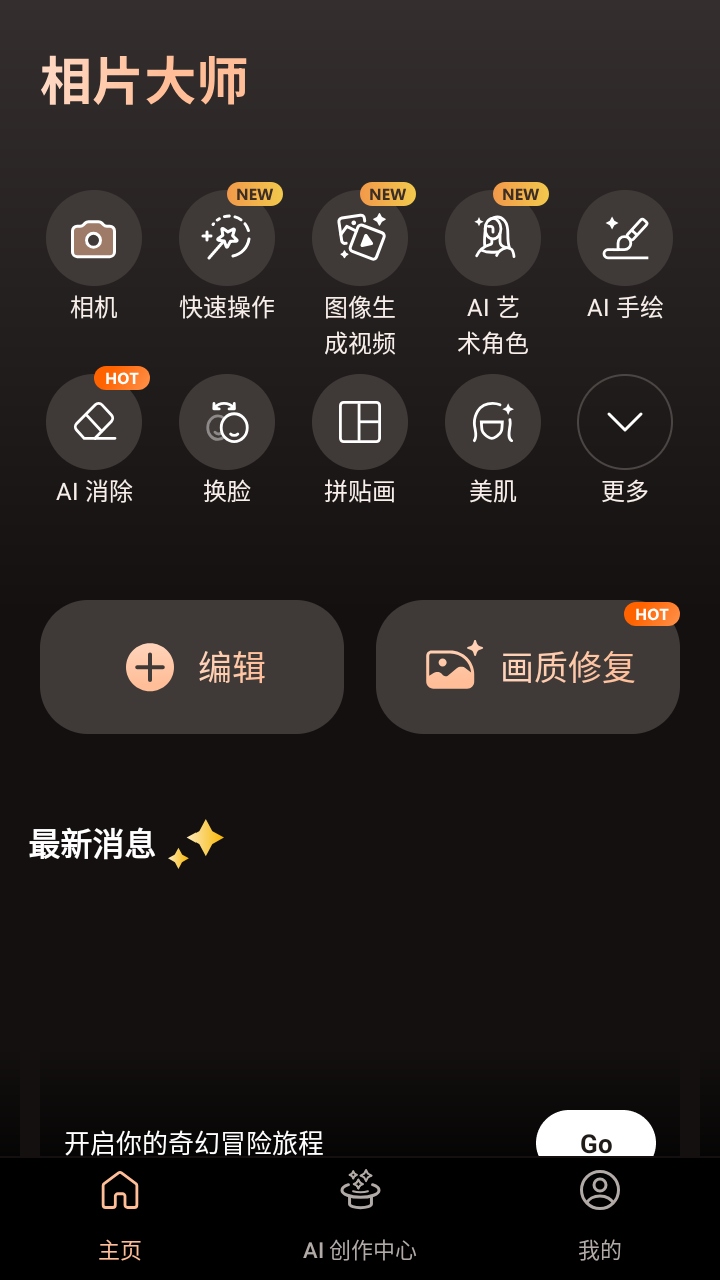The image size is (720, 1280).
Task: Open 画质修复 quality enhancement
Action: tap(528, 667)
